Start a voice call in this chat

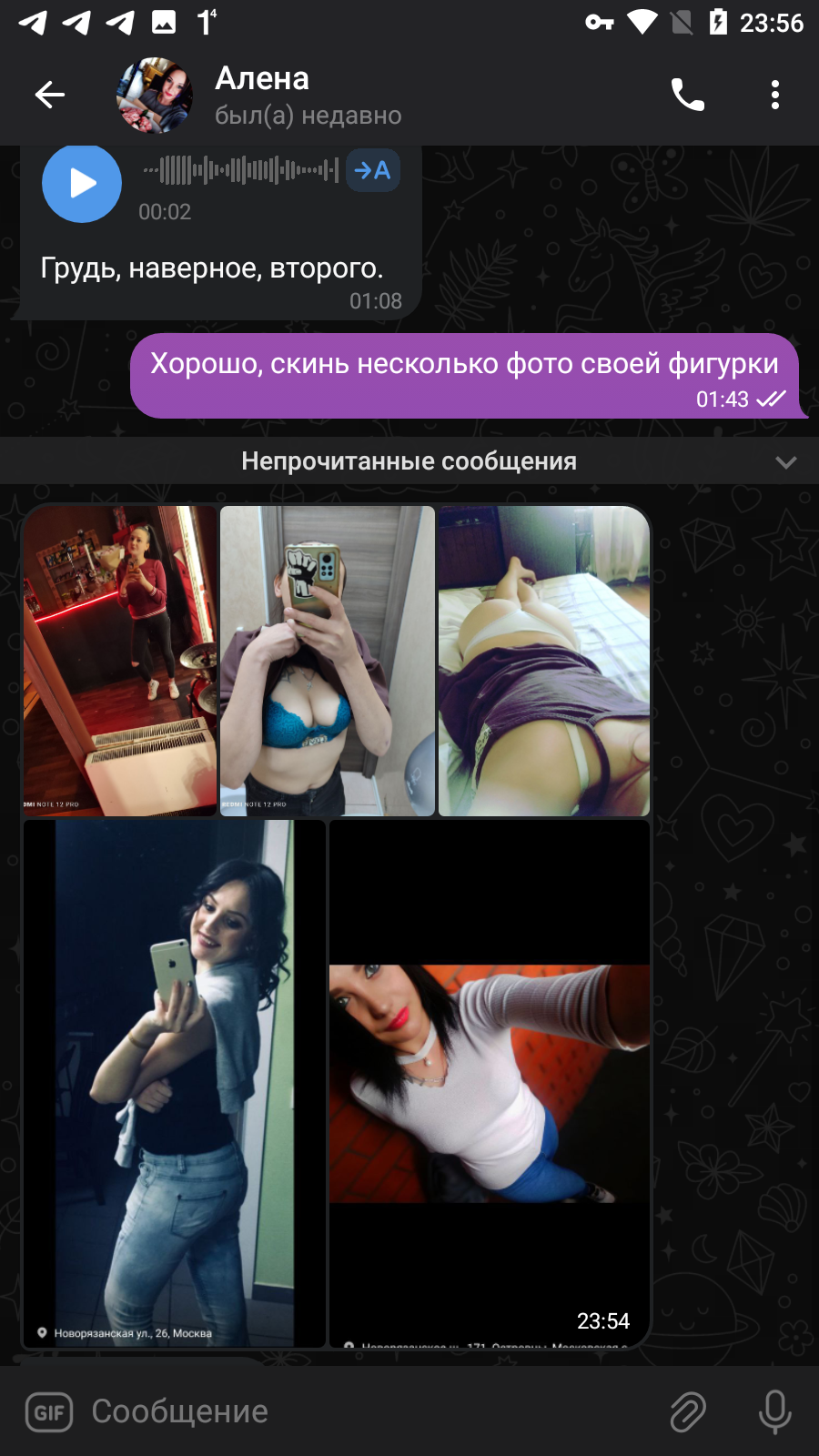687,95
